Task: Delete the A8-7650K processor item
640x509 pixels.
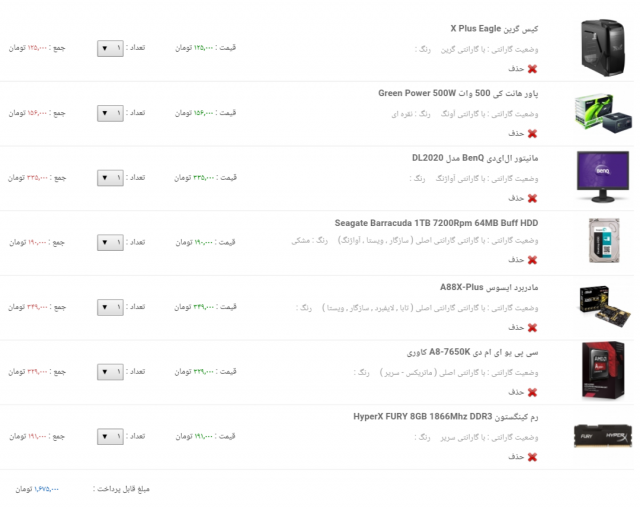Action: click(532, 392)
